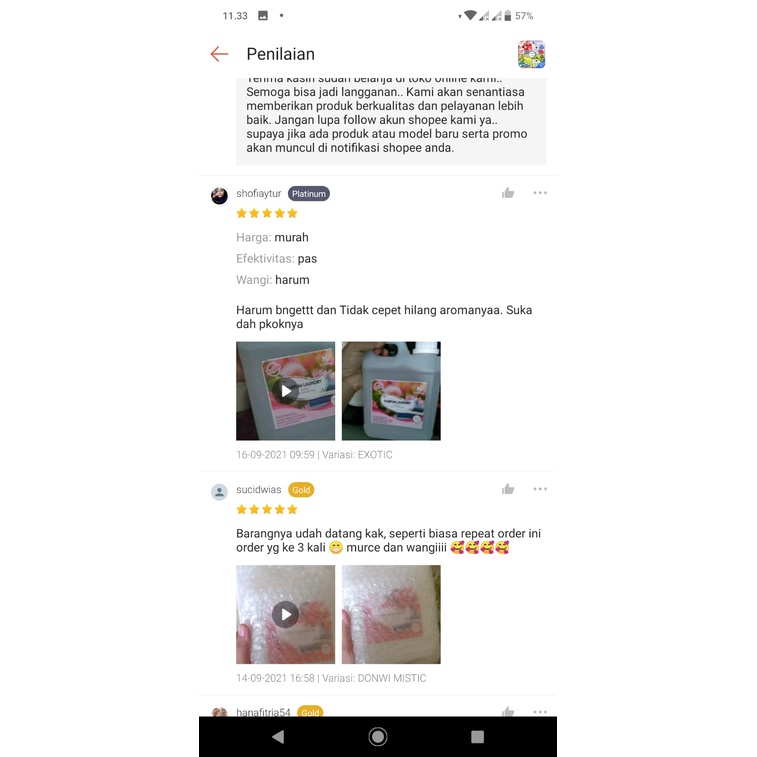
Task: Like sucidwias's review
Action: click(508, 489)
